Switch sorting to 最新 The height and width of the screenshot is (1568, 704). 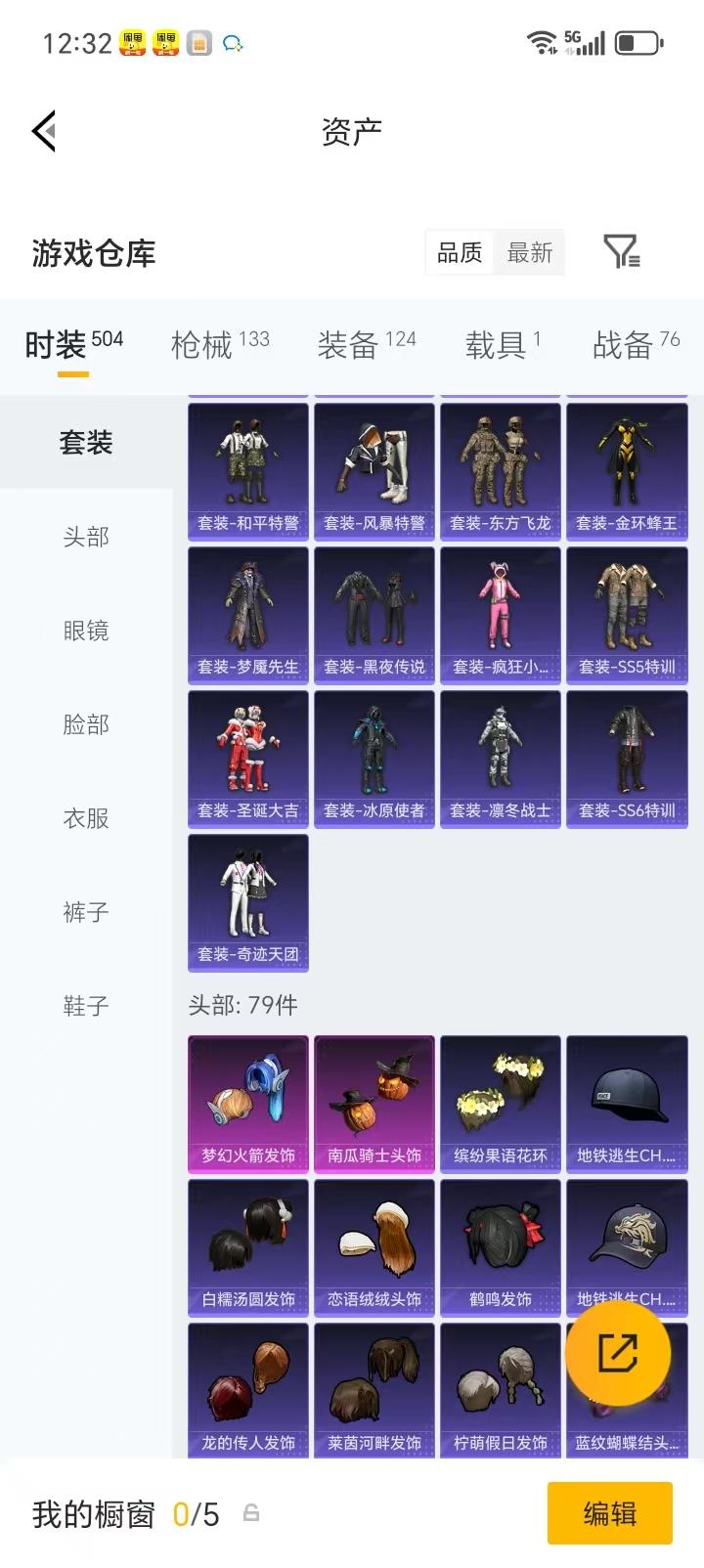529,252
